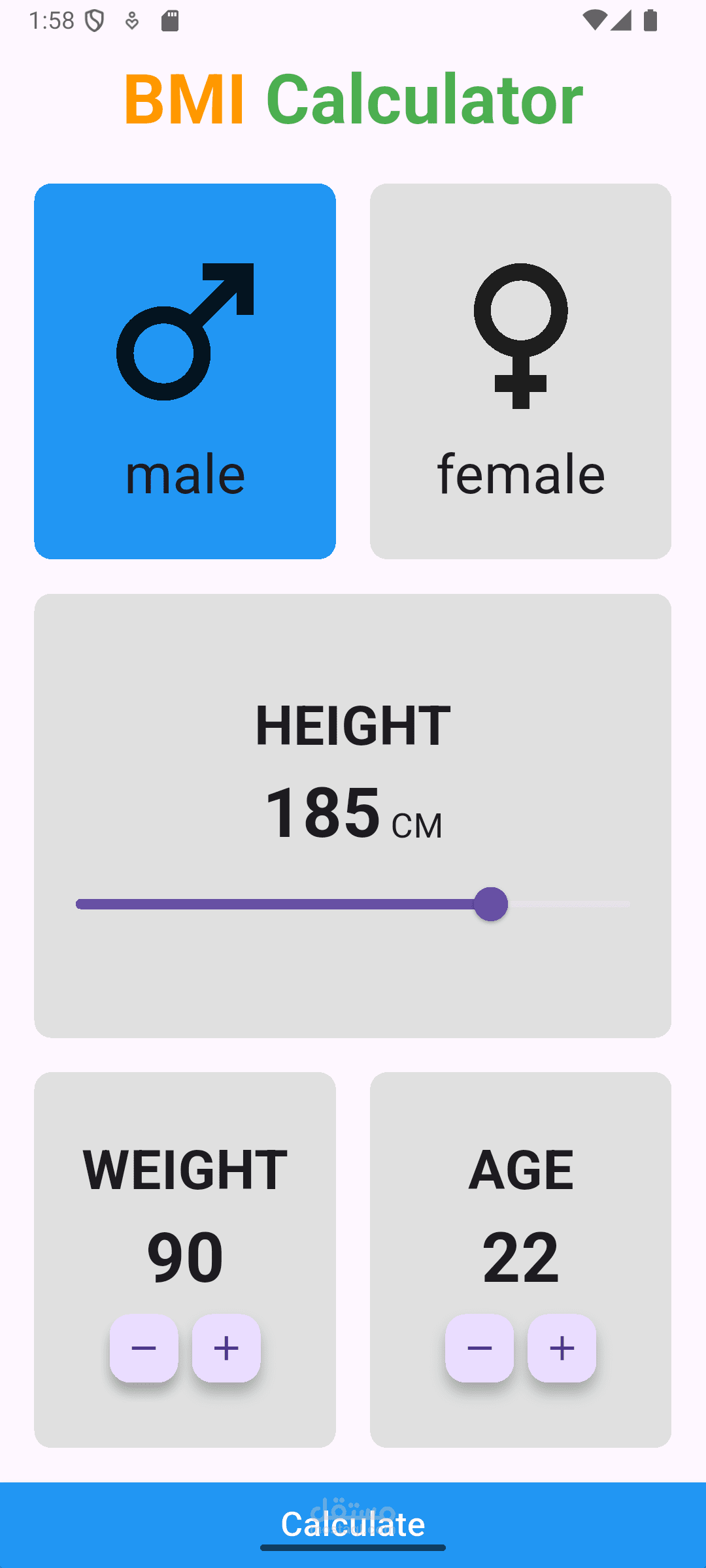Decrease the weight with the minus button
This screenshot has width=706, height=1568.
144,1348
